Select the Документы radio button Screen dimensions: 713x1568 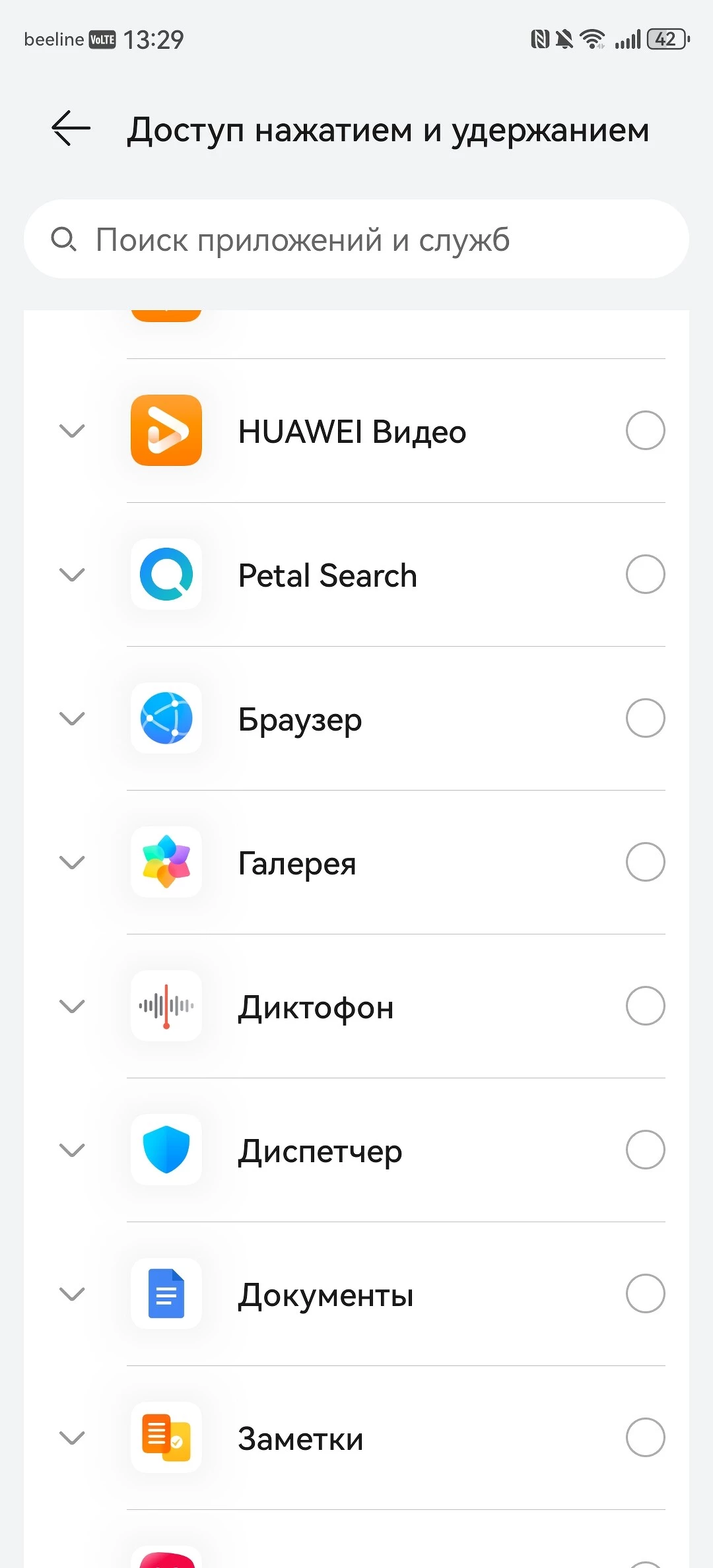[x=645, y=1293]
